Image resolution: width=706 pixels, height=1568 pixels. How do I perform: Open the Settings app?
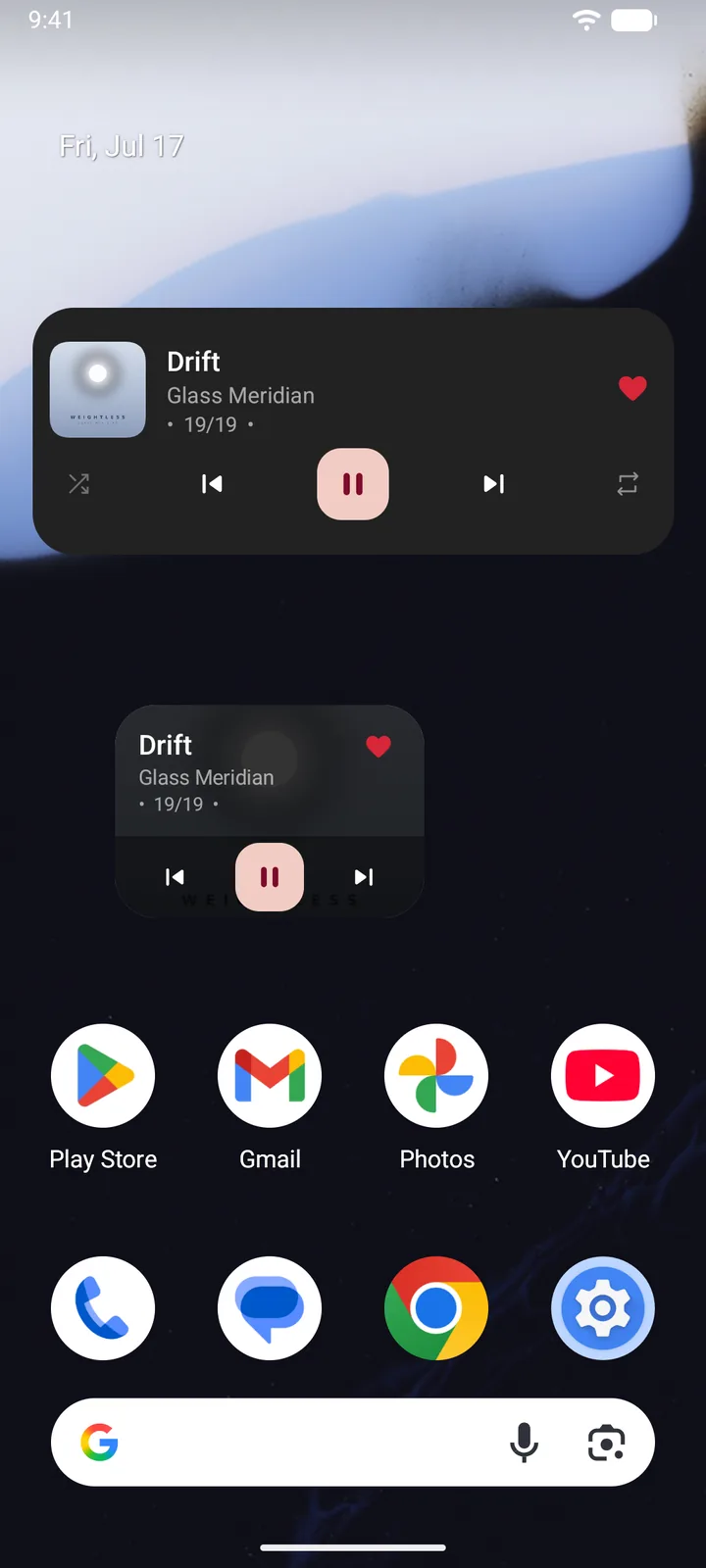point(603,1308)
